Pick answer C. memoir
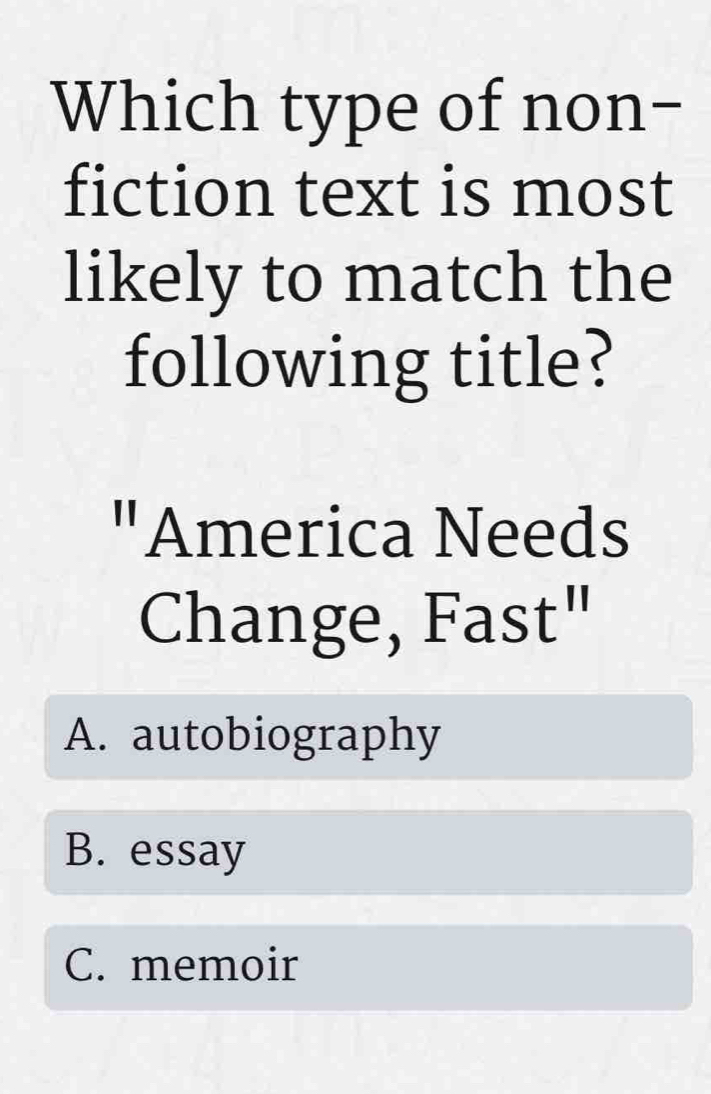 pyautogui.click(x=367, y=967)
